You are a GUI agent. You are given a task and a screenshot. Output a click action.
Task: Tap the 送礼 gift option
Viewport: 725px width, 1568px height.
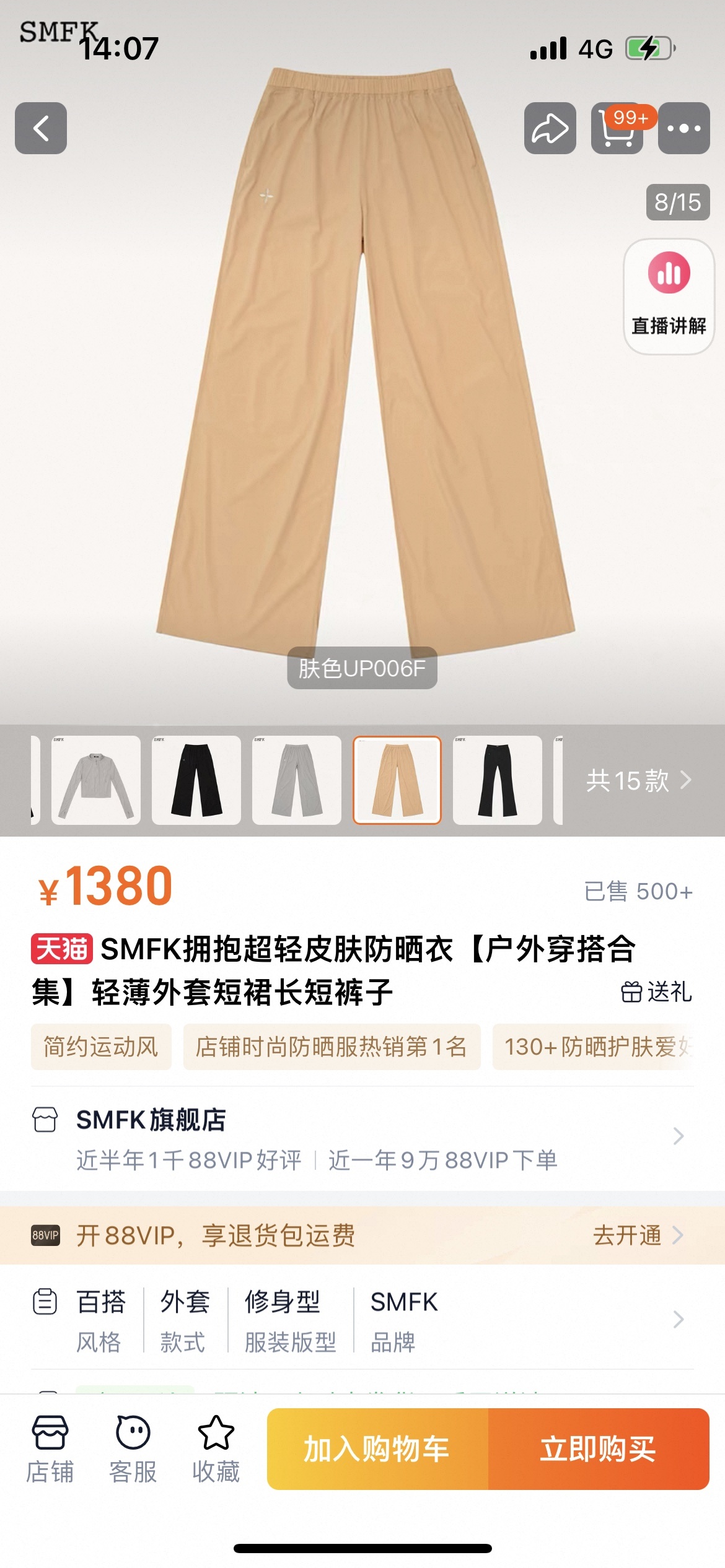(656, 991)
